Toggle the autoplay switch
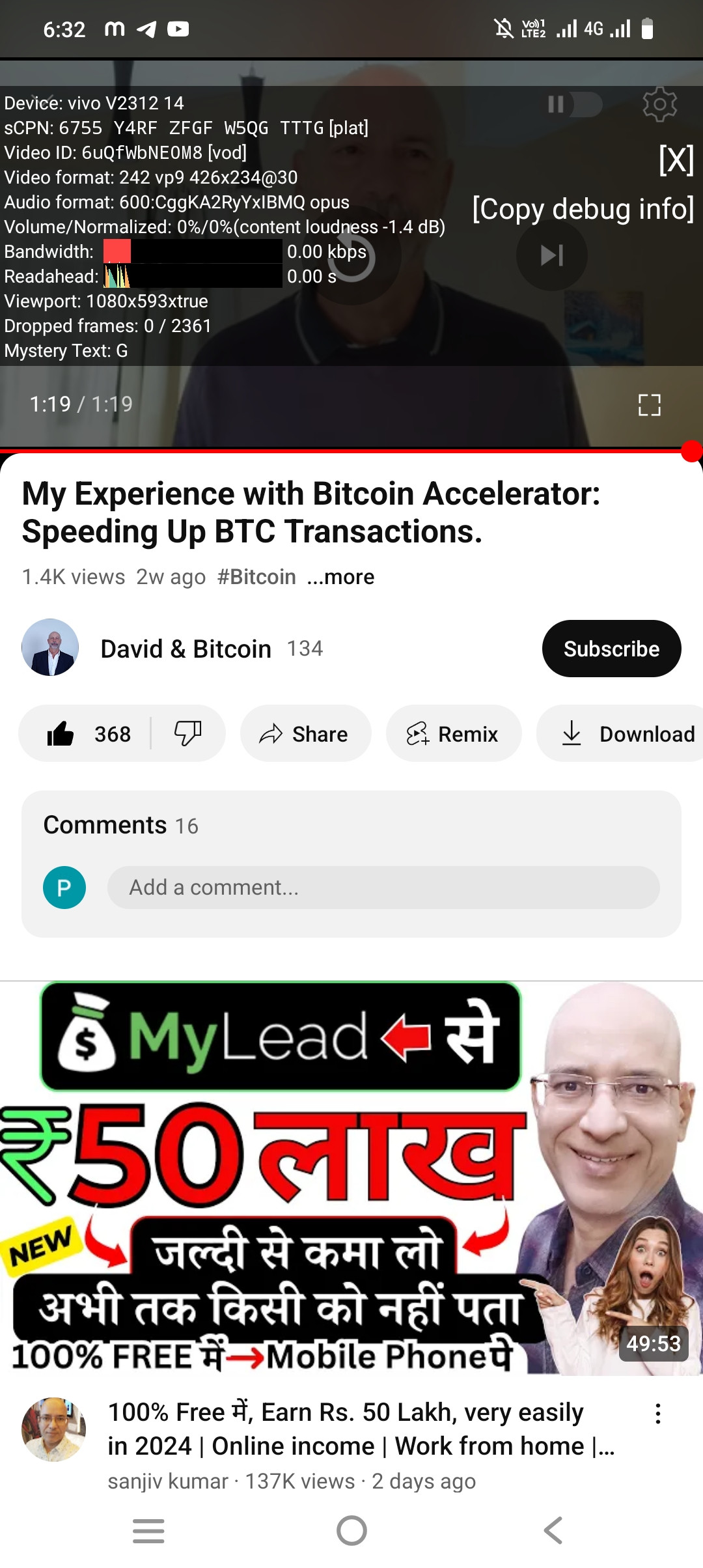The height and width of the screenshot is (1568, 703). point(573,104)
